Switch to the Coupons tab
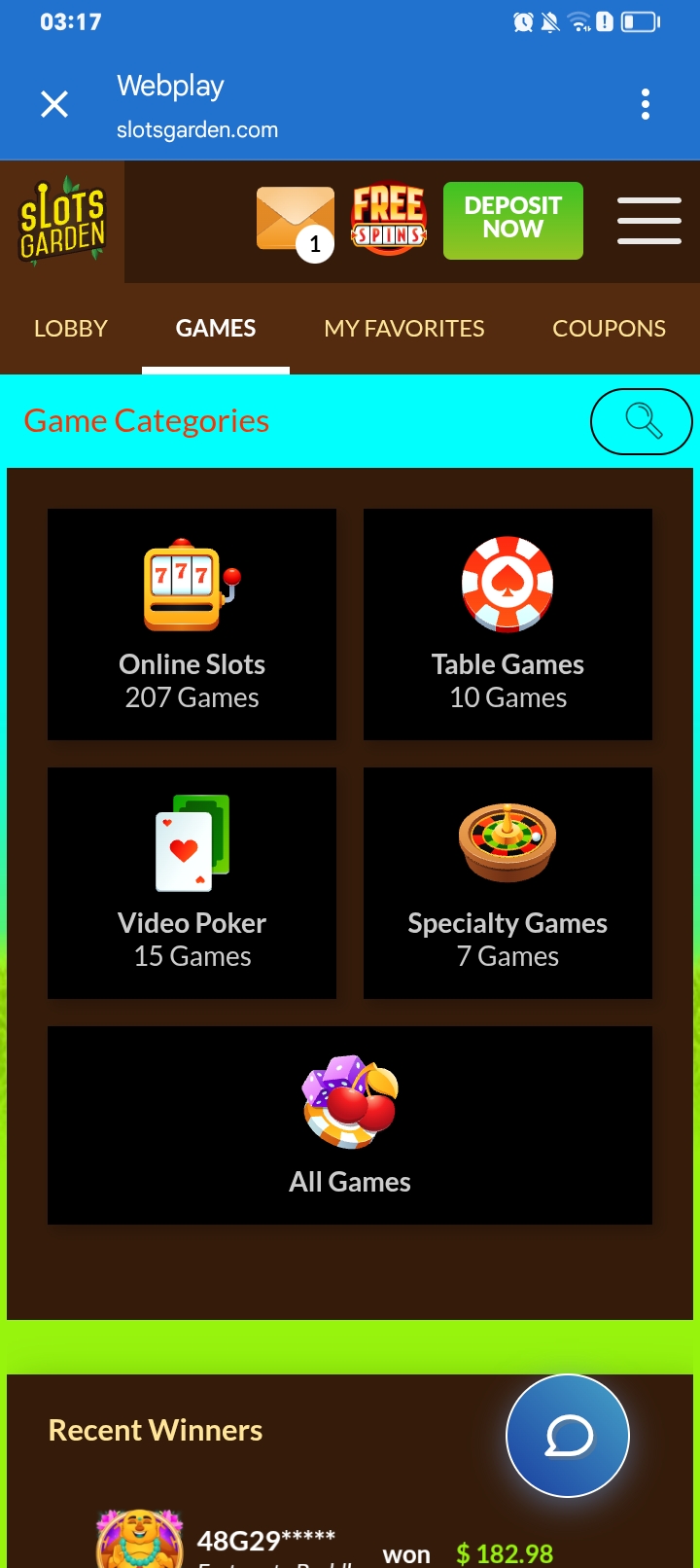This screenshot has height=1568, width=700. coord(609,329)
